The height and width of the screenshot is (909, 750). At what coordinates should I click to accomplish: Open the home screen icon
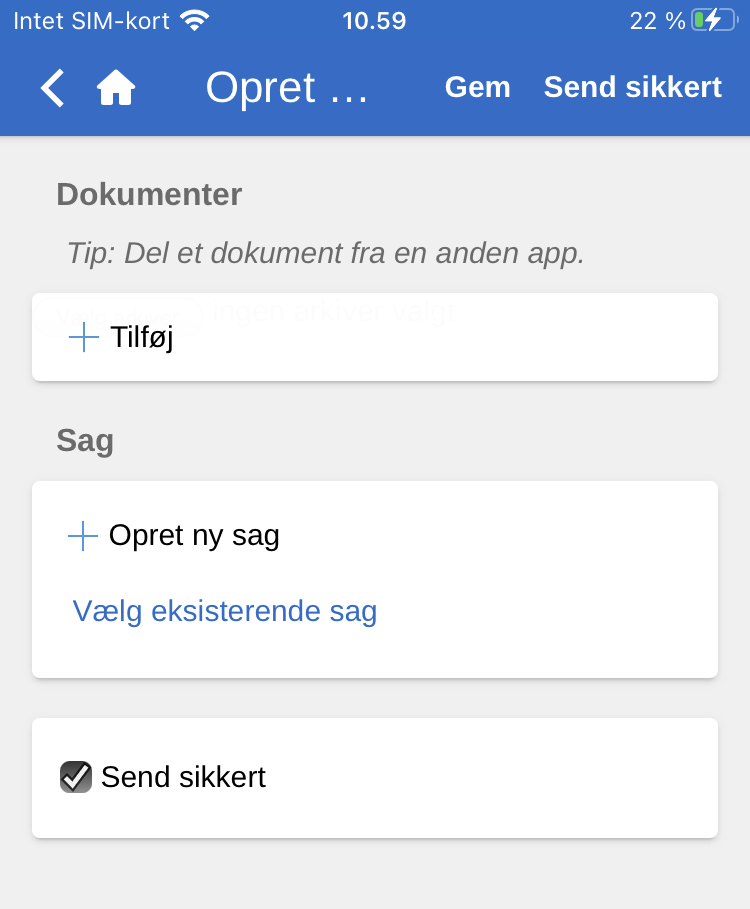tap(116, 88)
